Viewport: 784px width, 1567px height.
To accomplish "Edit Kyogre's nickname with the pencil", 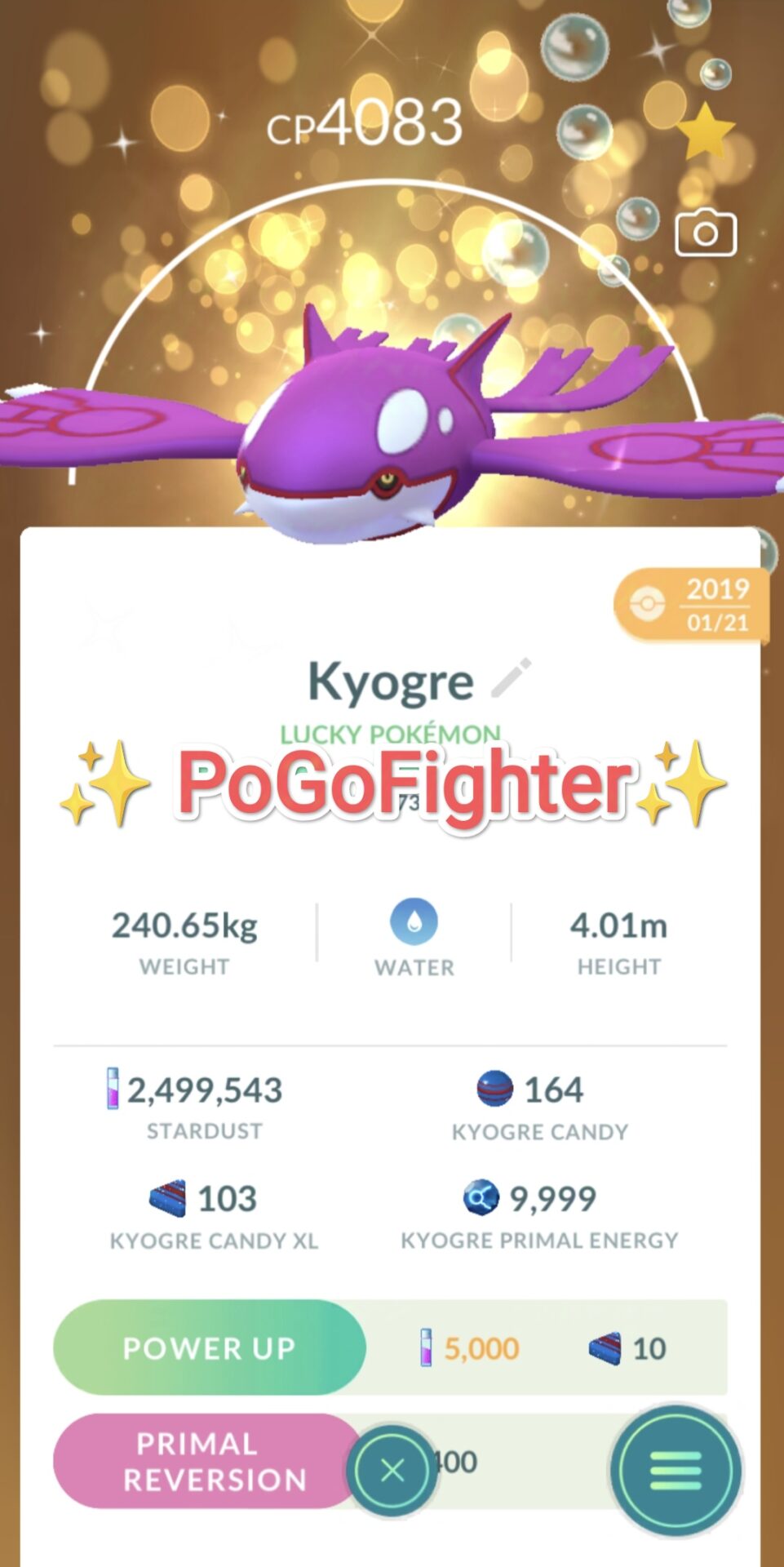I will 512,678.
